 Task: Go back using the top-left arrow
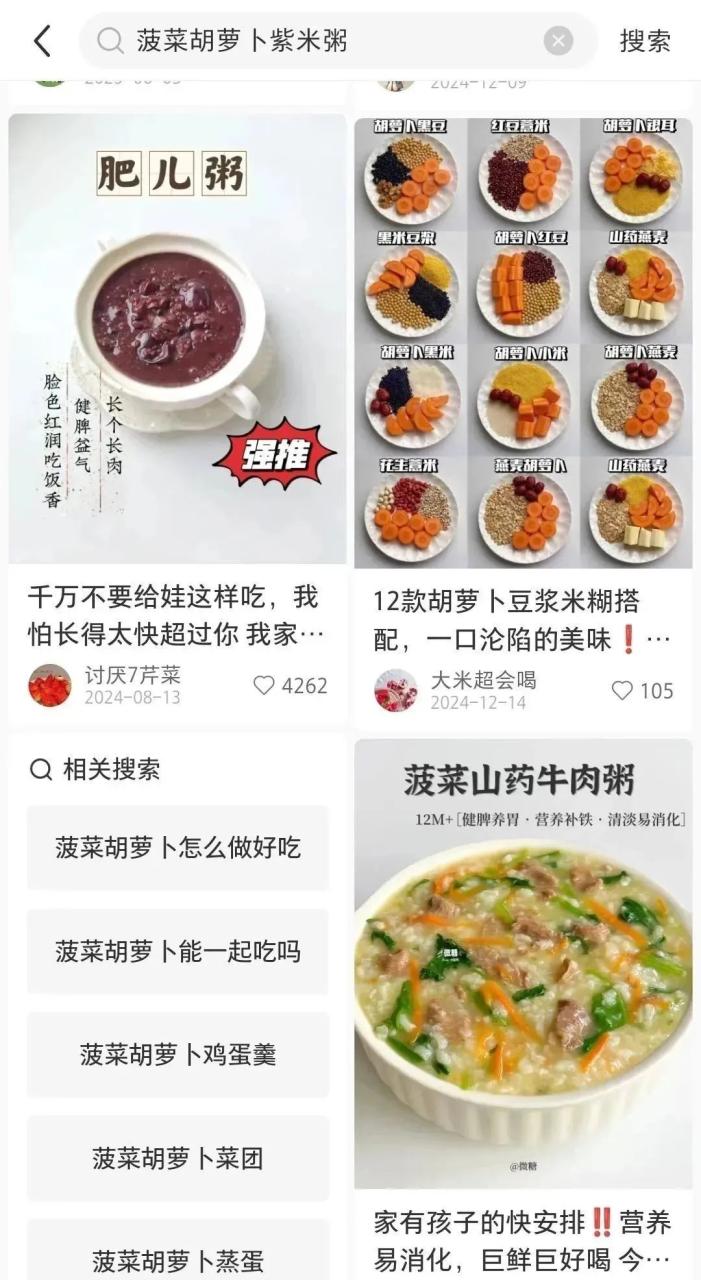pos(42,41)
